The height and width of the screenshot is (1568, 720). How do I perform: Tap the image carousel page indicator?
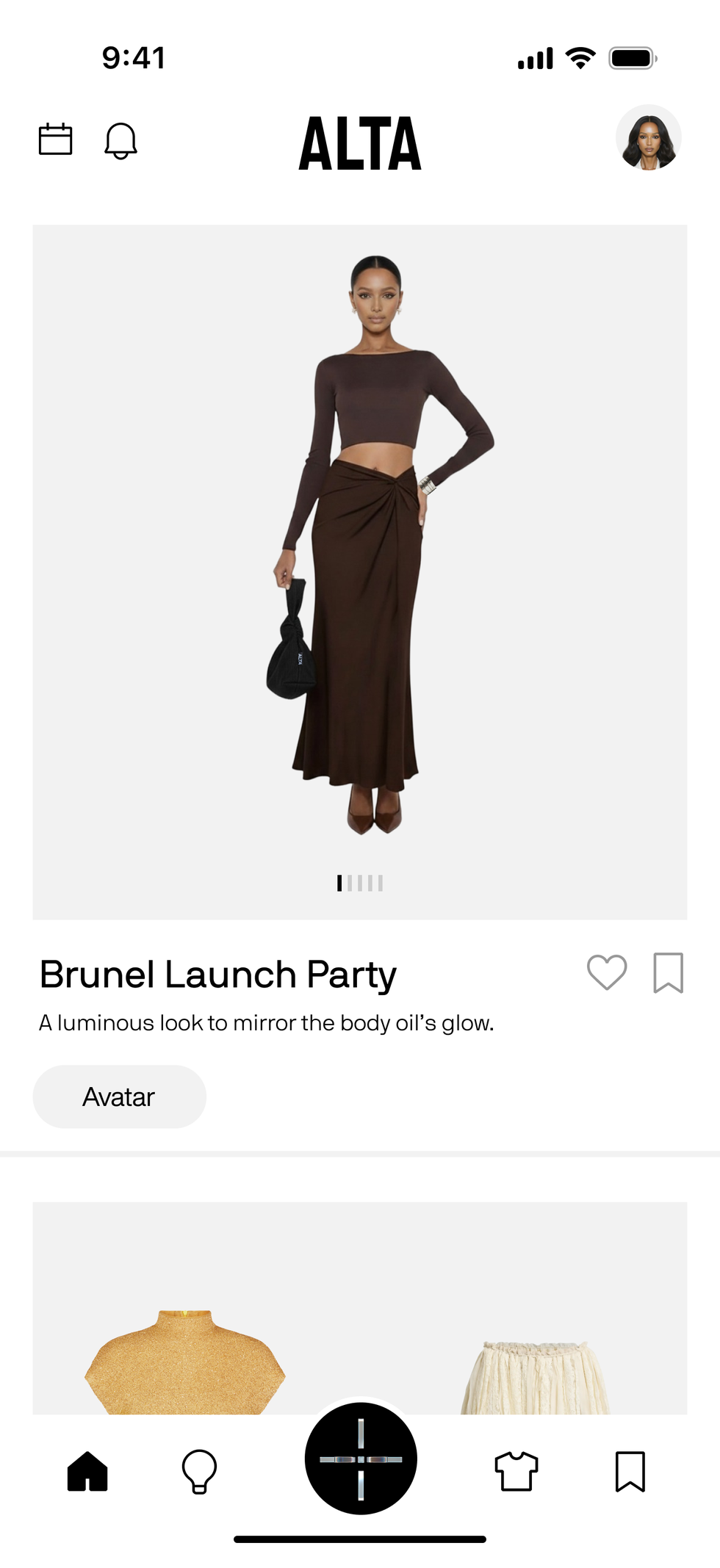[x=360, y=883]
